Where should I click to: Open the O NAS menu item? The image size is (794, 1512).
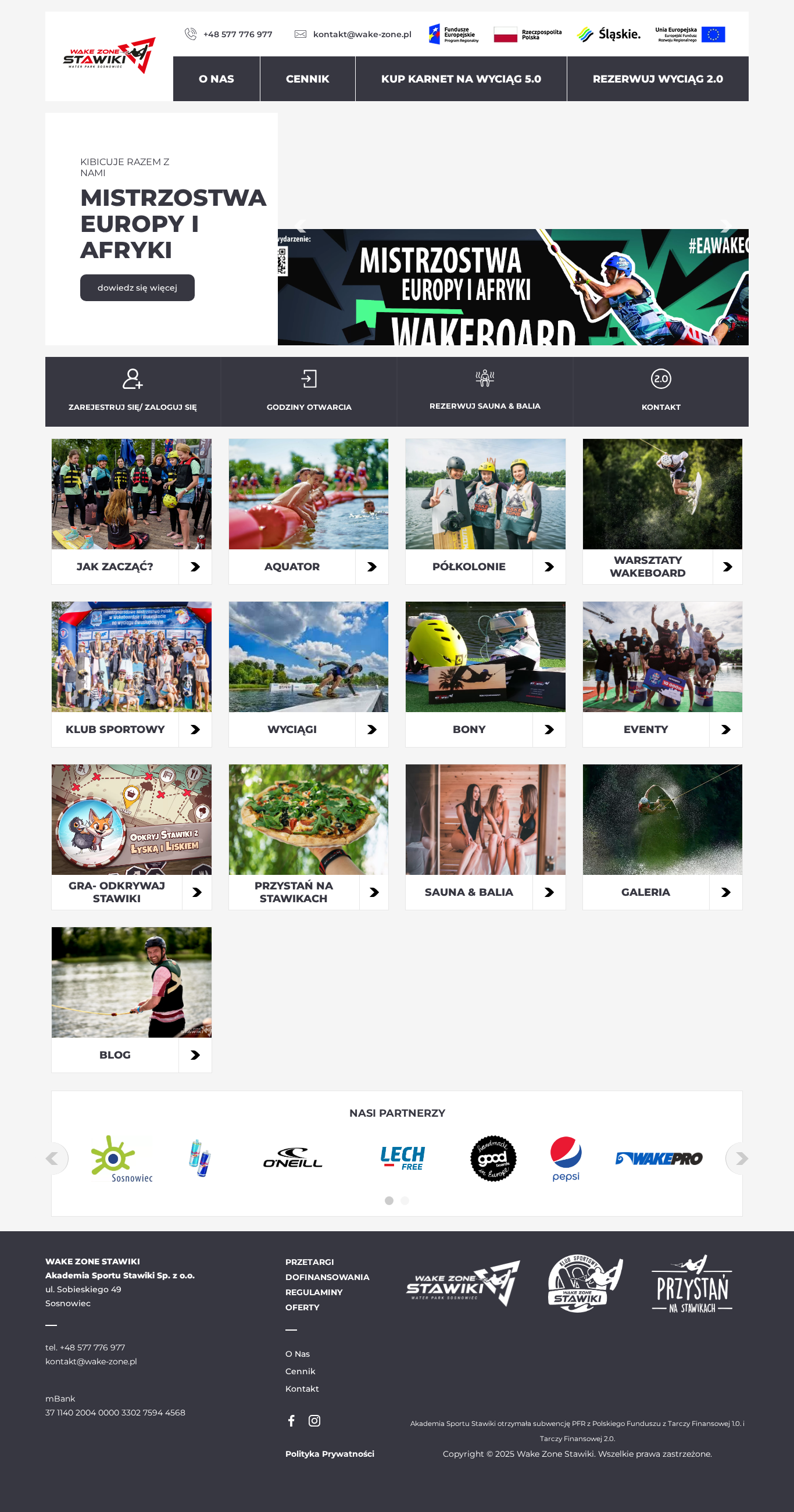point(216,78)
